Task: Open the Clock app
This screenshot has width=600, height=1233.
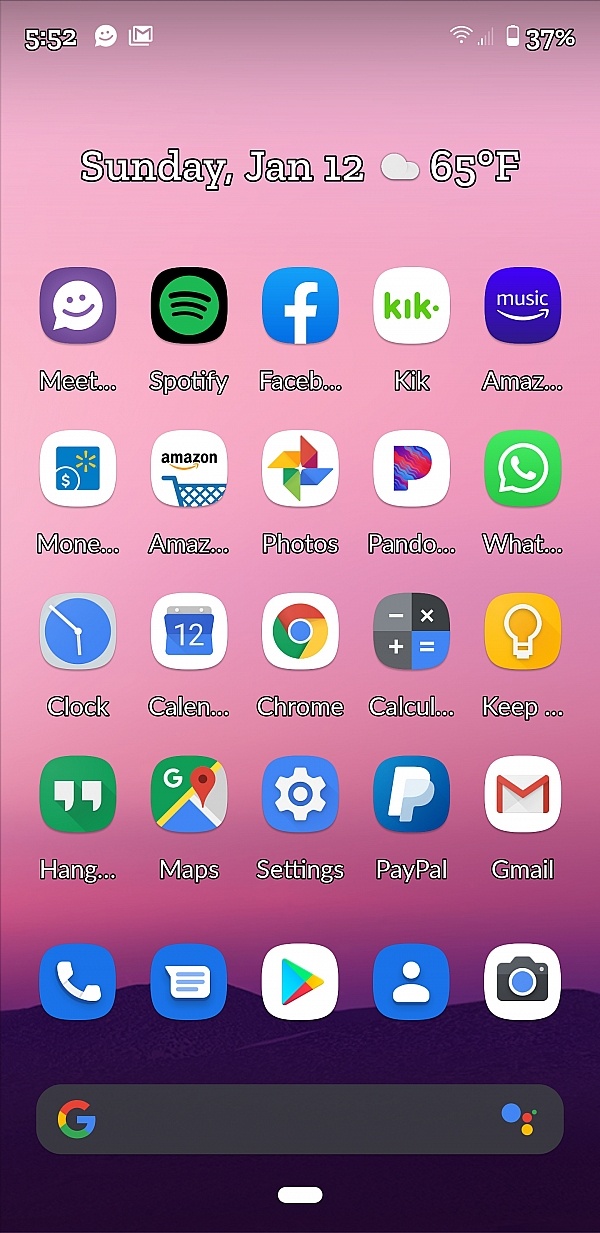Action: click(78, 632)
